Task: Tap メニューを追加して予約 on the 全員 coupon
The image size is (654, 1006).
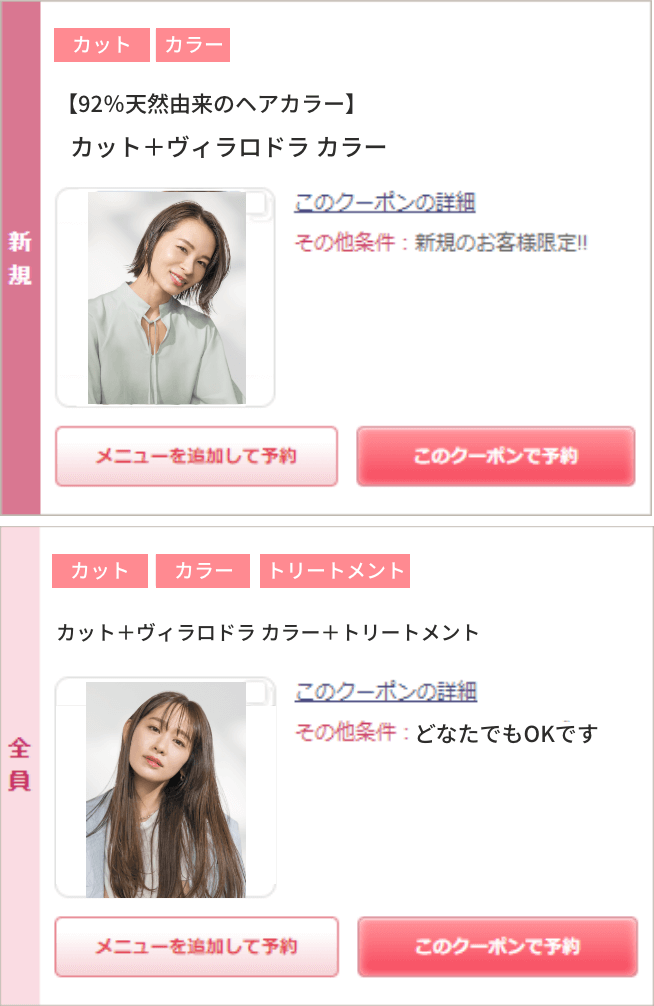Action: click(x=196, y=946)
